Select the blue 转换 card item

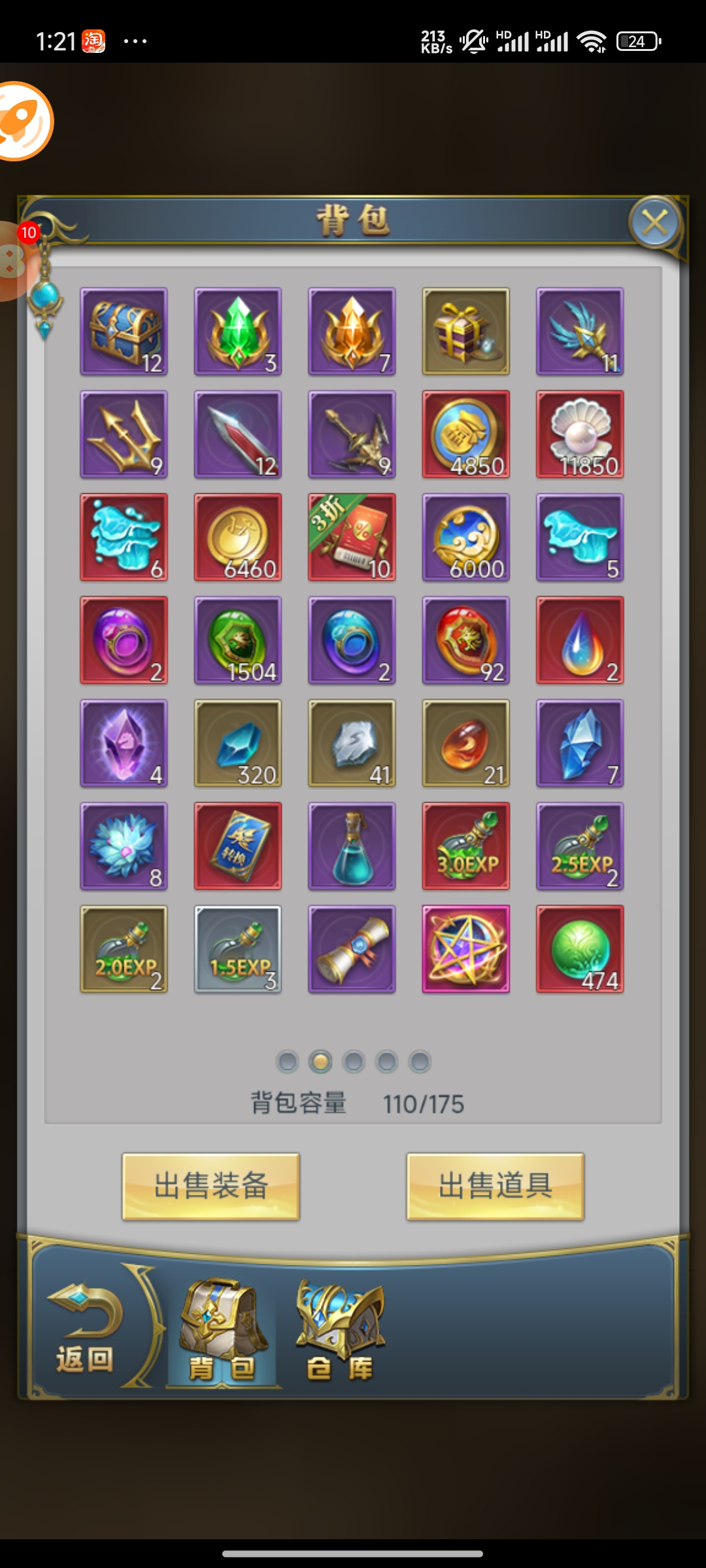click(x=238, y=846)
